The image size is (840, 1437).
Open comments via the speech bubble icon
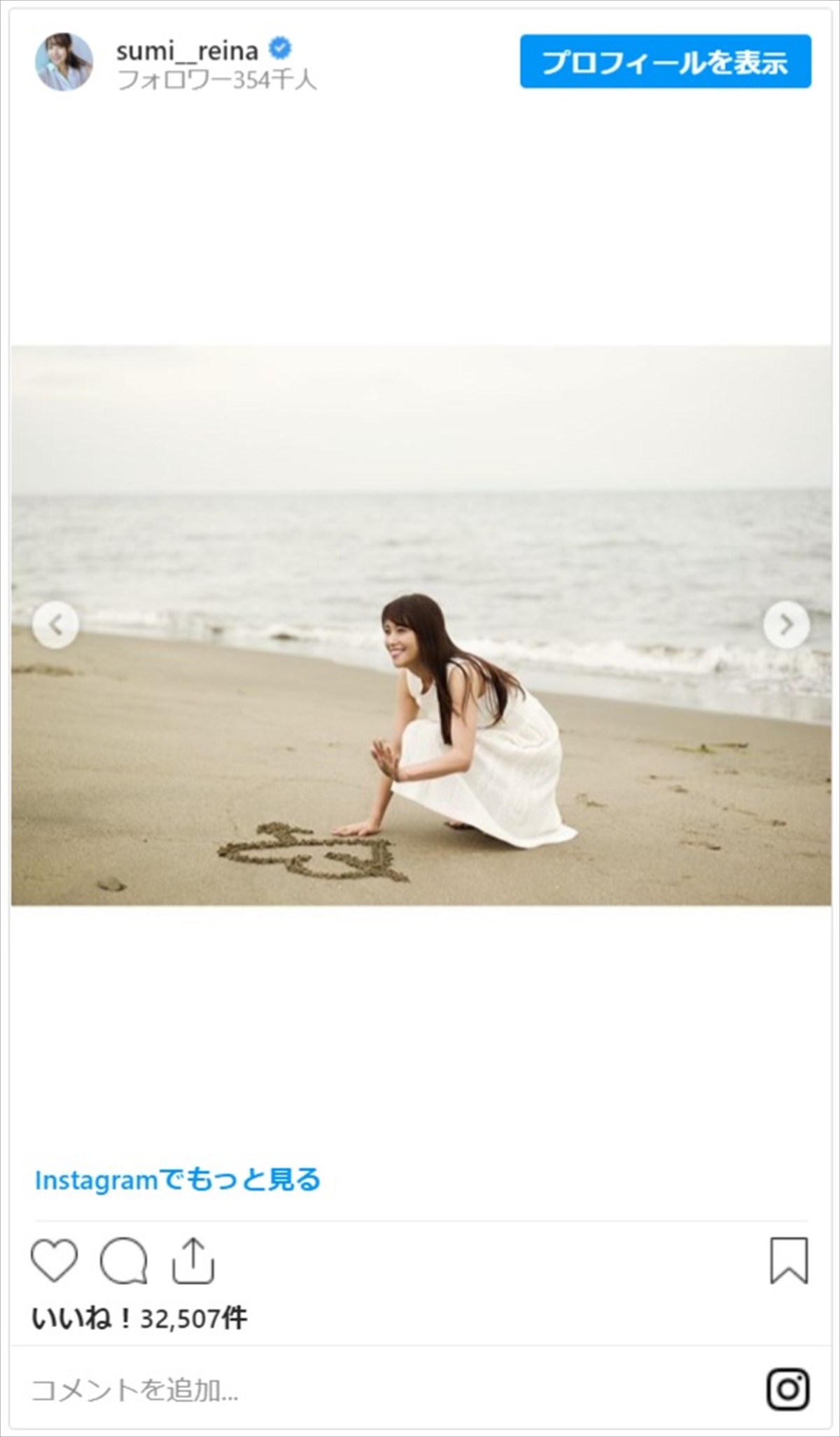[x=124, y=1260]
